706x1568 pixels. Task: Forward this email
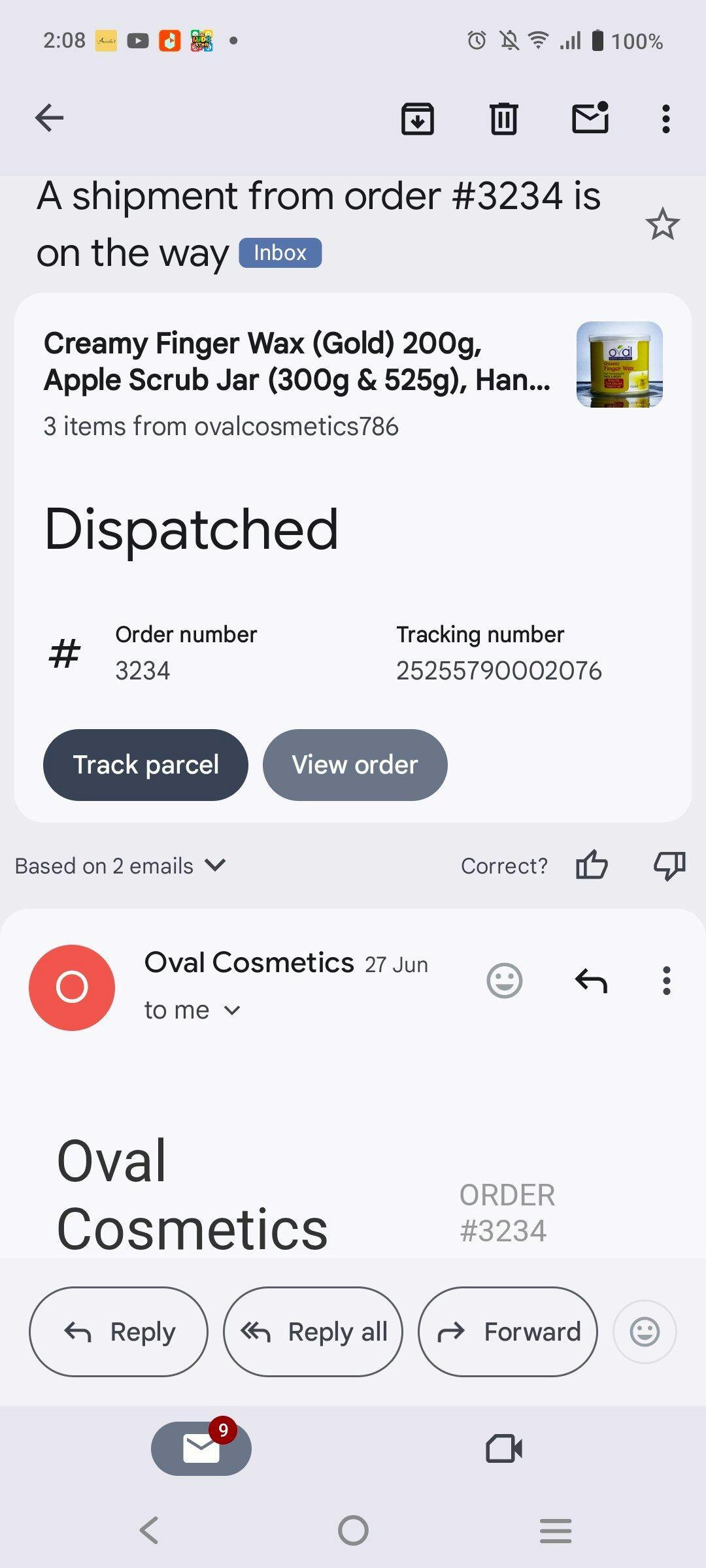click(508, 1331)
